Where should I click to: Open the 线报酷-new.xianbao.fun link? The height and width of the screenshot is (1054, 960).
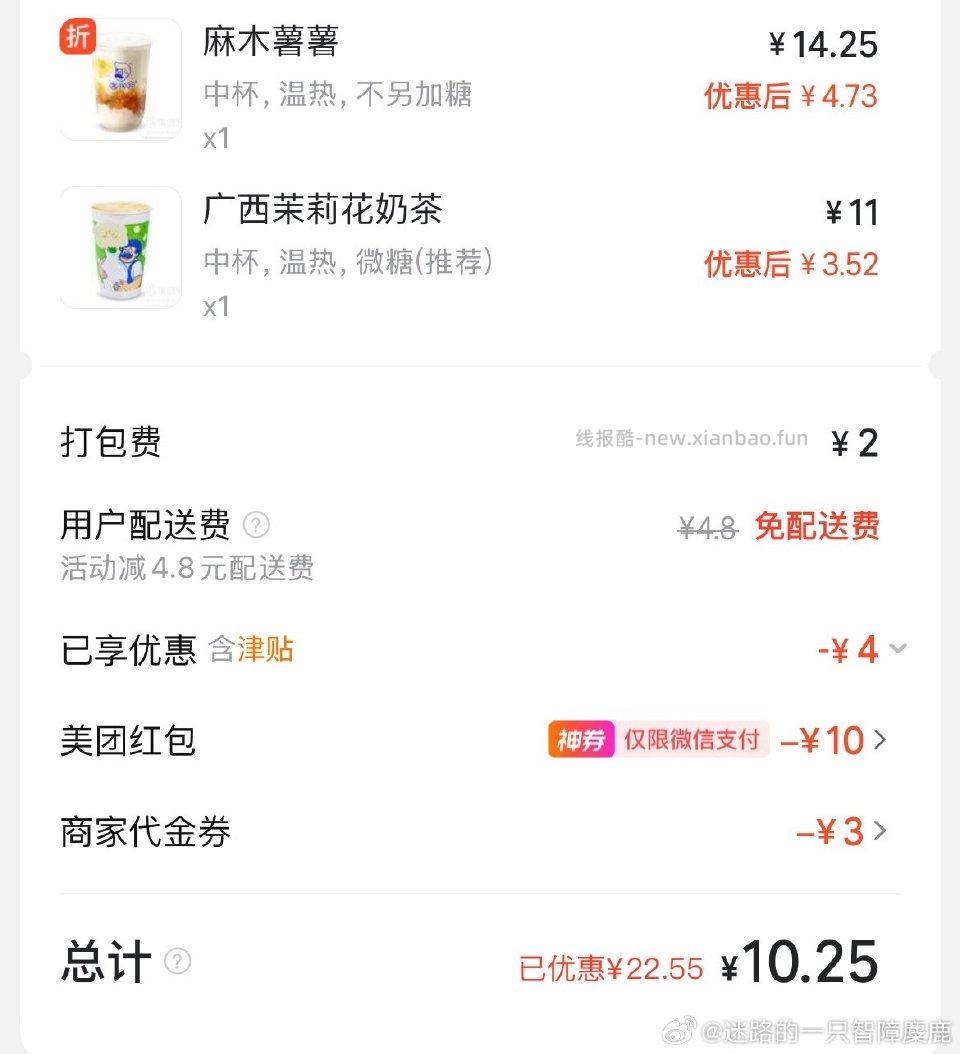(691, 437)
